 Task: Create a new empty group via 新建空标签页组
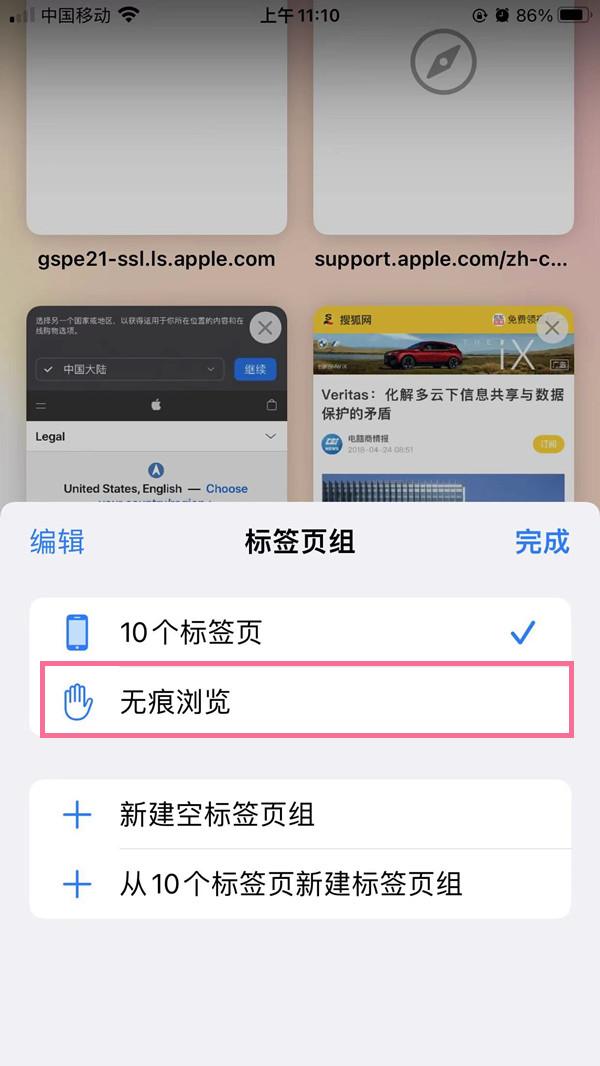pos(300,815)
